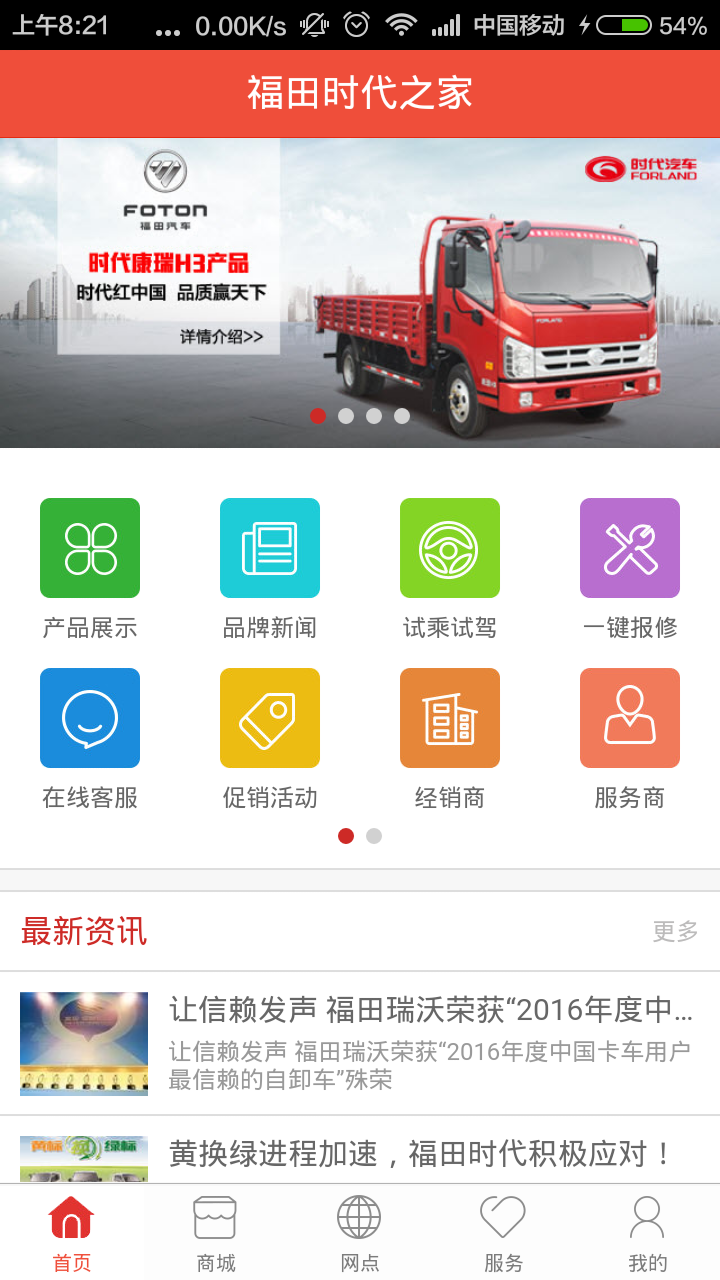Image resolution: width=720 pixels, height=1280 pixels.
Task: Open 促销活动 promotions
Action: click(x=269, y=717)
